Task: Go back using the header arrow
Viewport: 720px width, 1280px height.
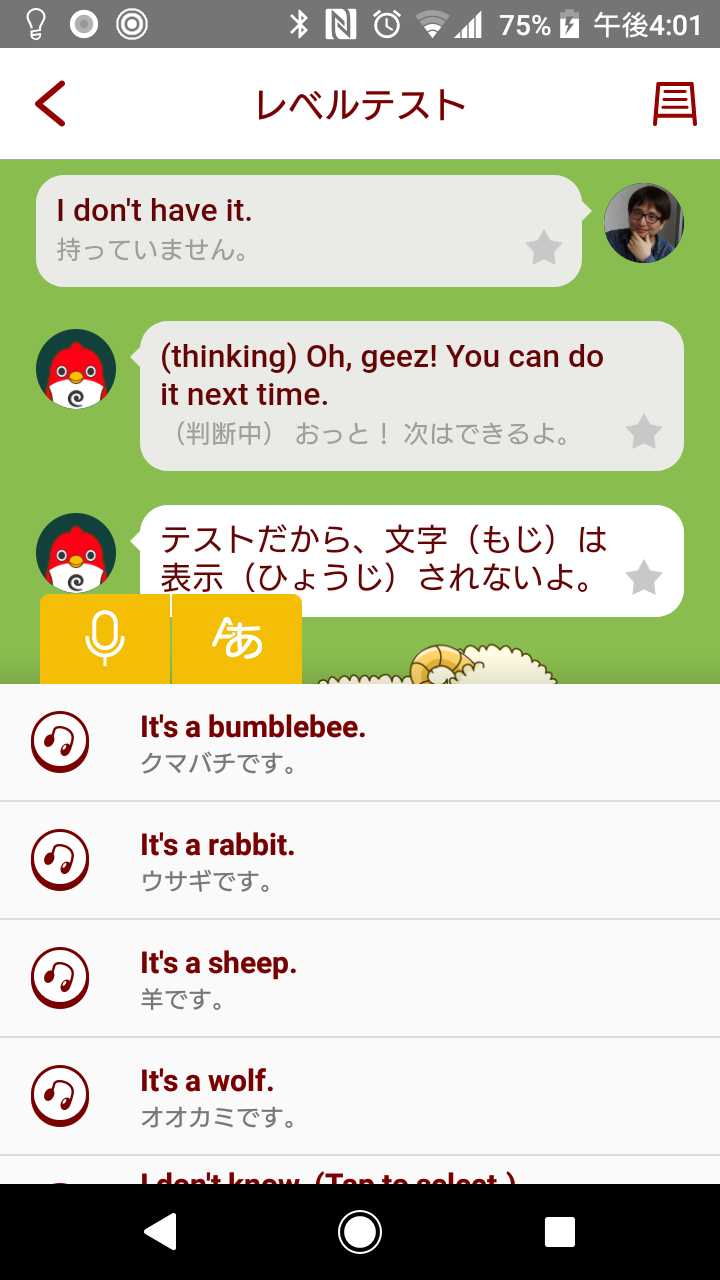Action: click(x=50, y=104)
